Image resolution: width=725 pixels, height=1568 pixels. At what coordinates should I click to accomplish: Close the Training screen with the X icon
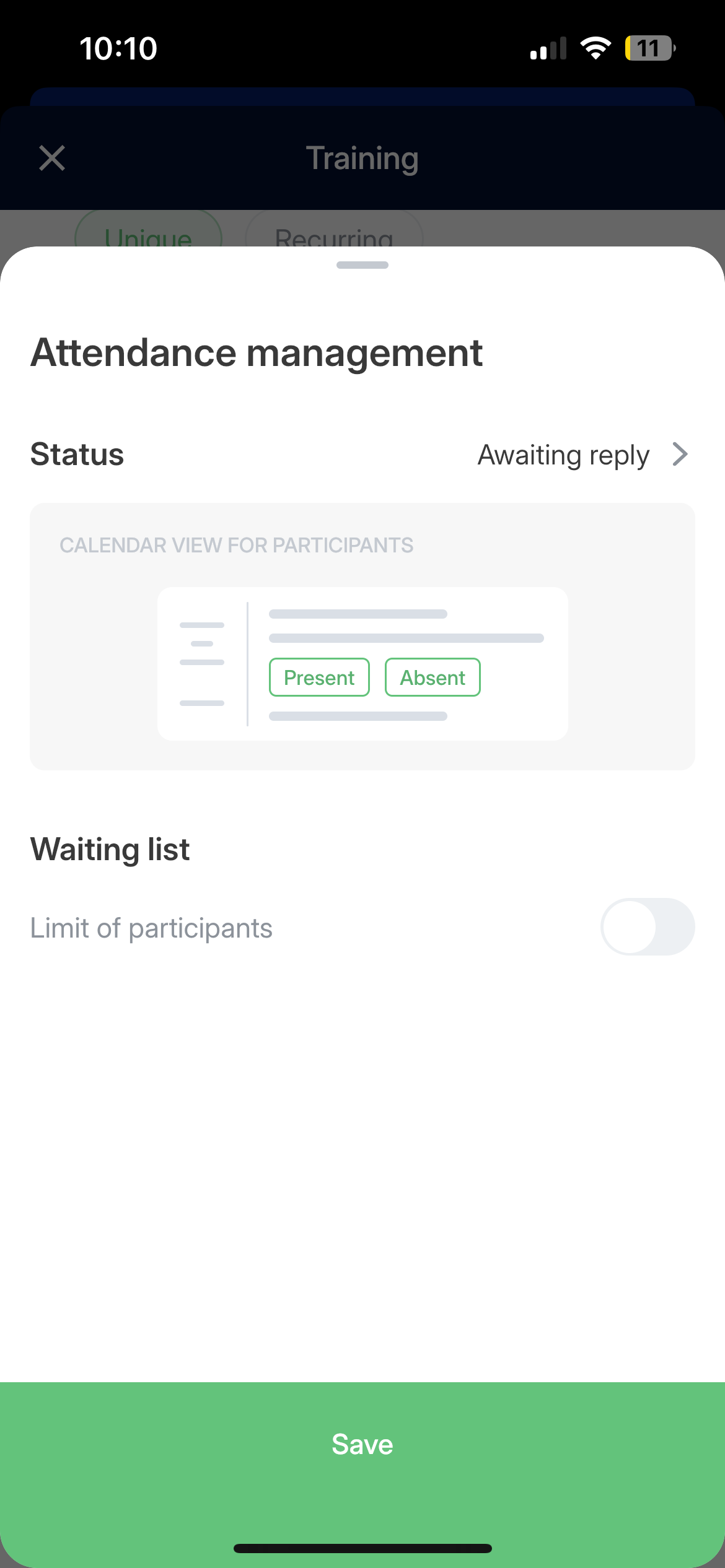[x=51, y=158]
